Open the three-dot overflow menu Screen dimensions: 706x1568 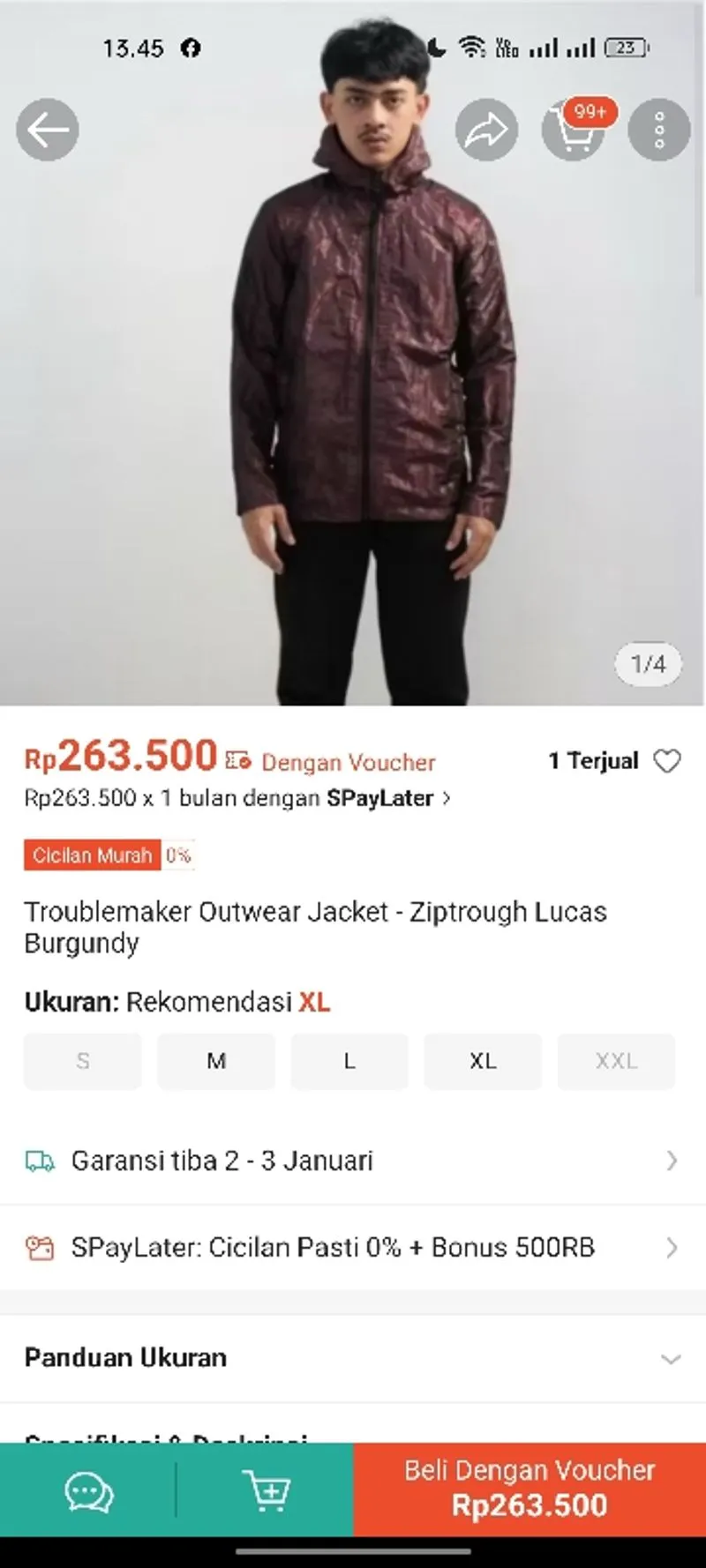tap(659, 130)
